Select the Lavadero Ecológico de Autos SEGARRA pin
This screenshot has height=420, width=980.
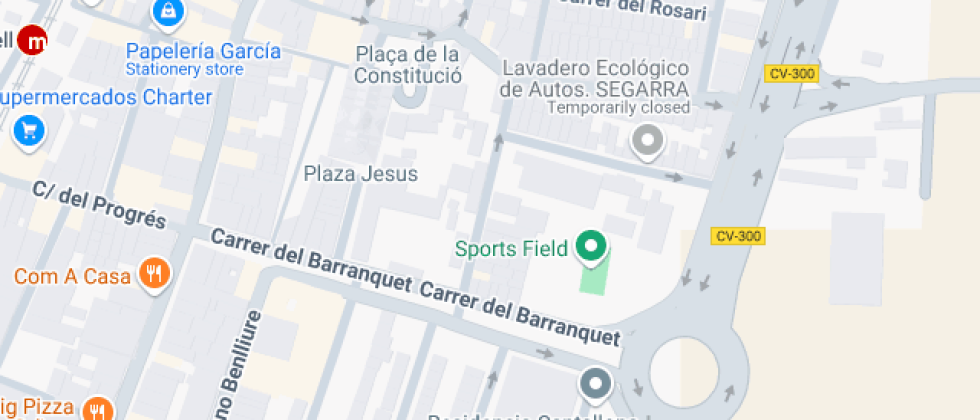coord(648,141)
